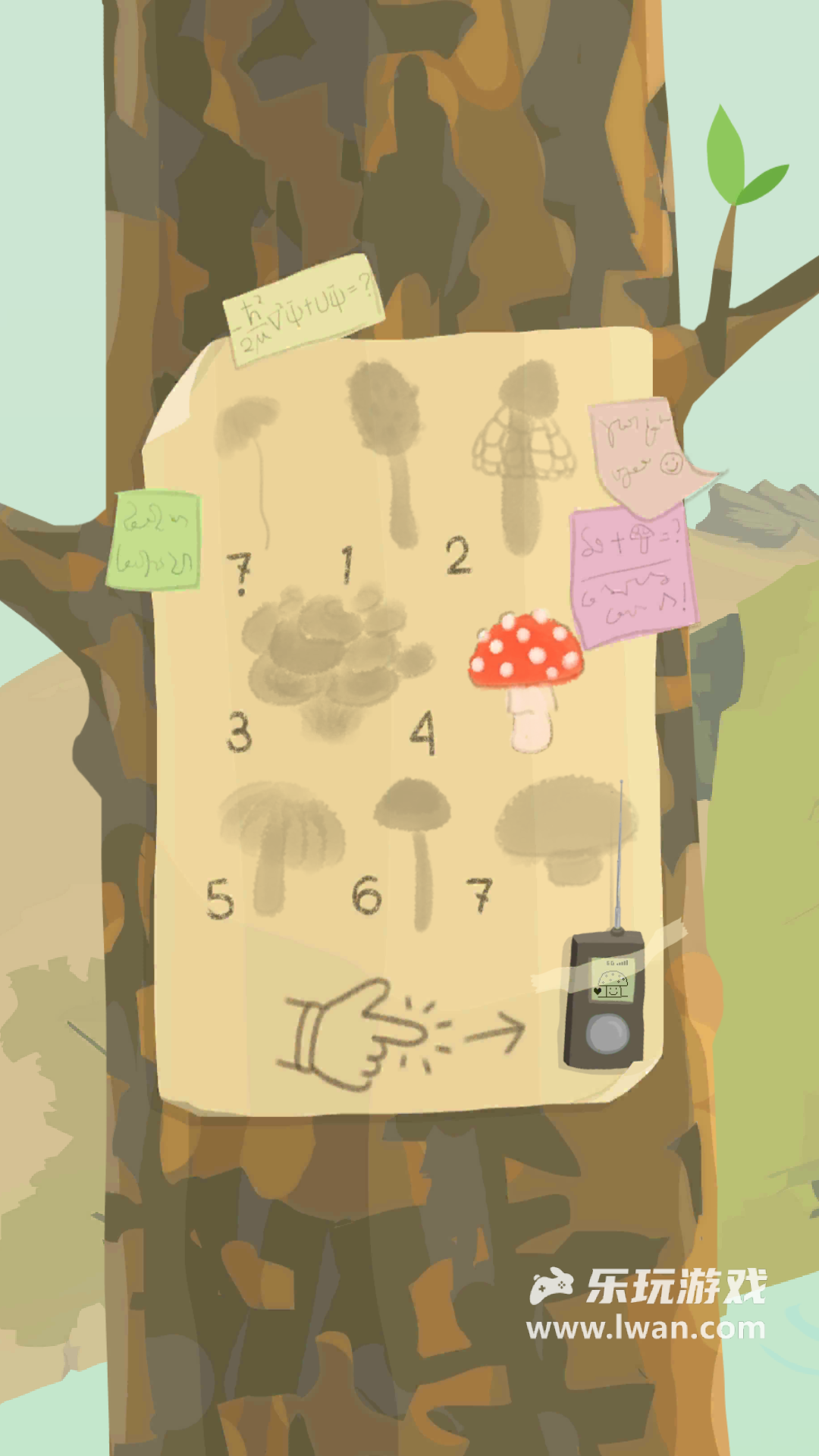Tap the gray button on the radio device

(607, 1034)
